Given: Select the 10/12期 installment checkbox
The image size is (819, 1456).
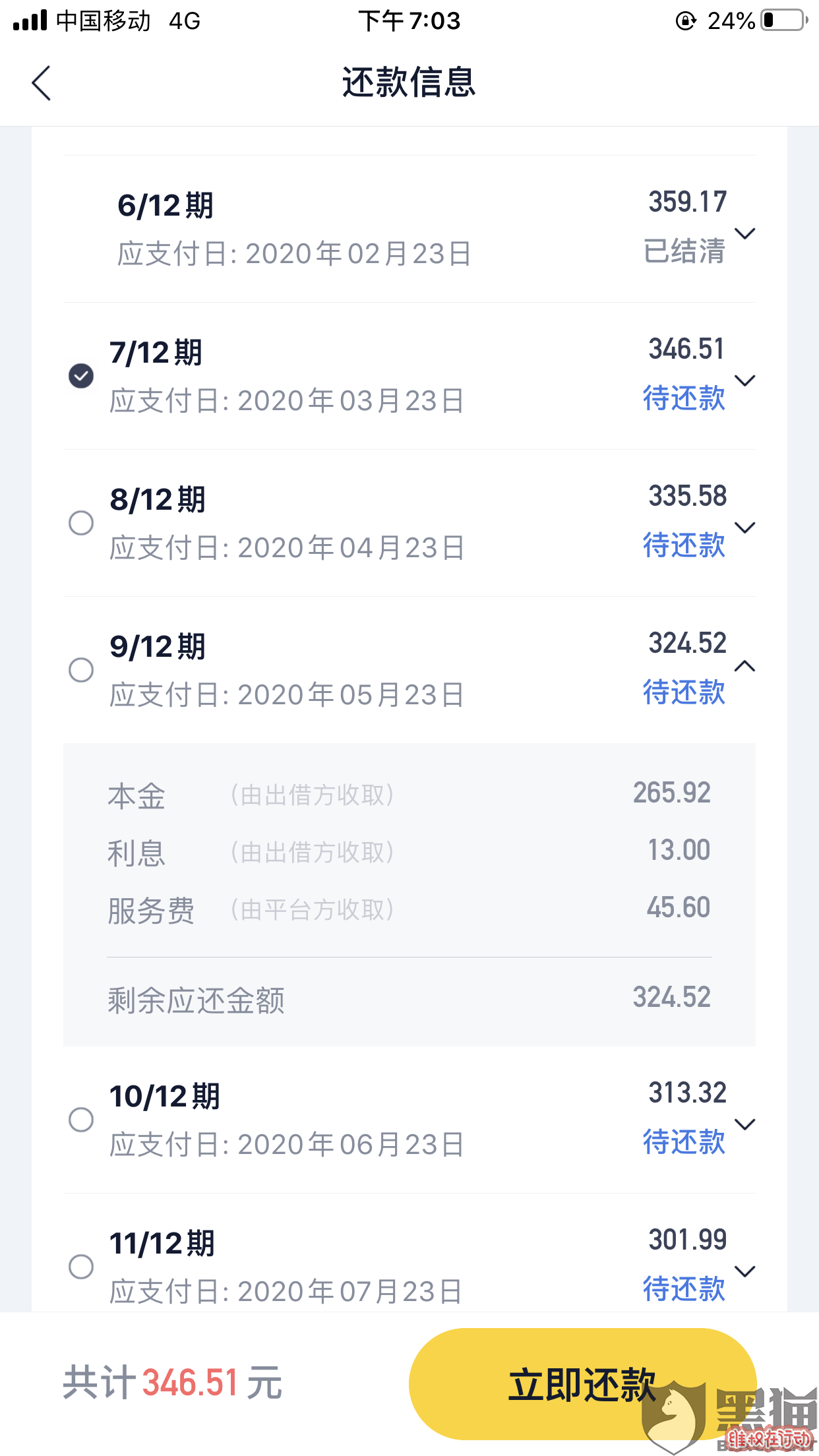Looking at the screenshot, I should click(x=81, y=1120).
